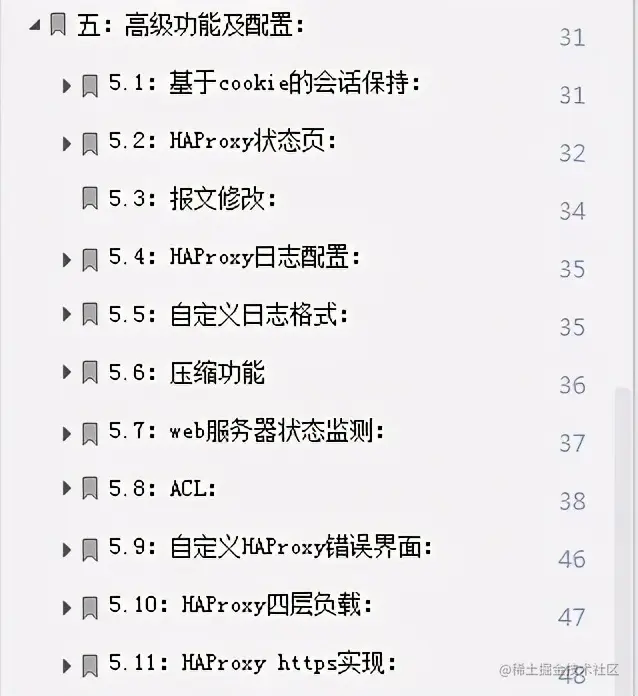Expand 5.10 HAProxy四层负载

[x=66, y=607]
